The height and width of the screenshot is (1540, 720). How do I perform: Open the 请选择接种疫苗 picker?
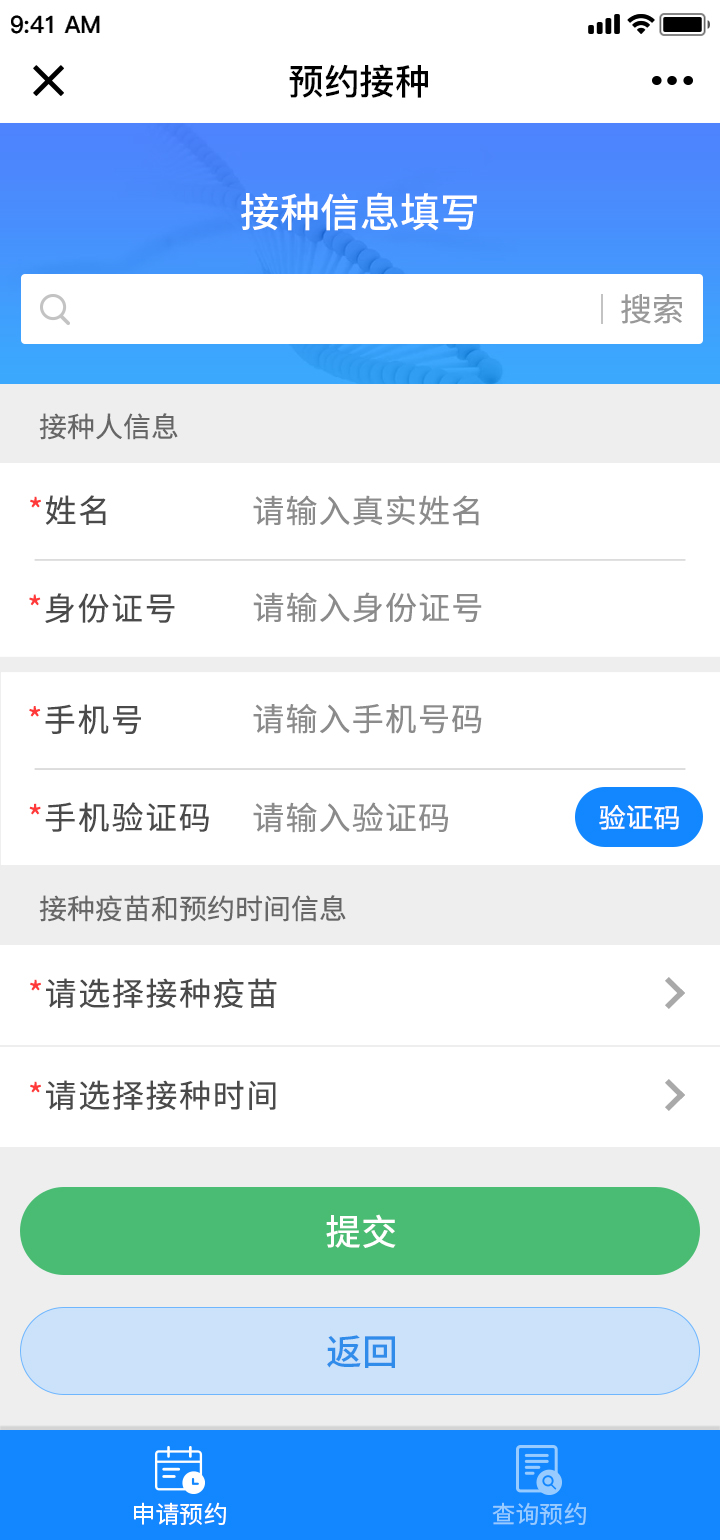pos(360,994)
